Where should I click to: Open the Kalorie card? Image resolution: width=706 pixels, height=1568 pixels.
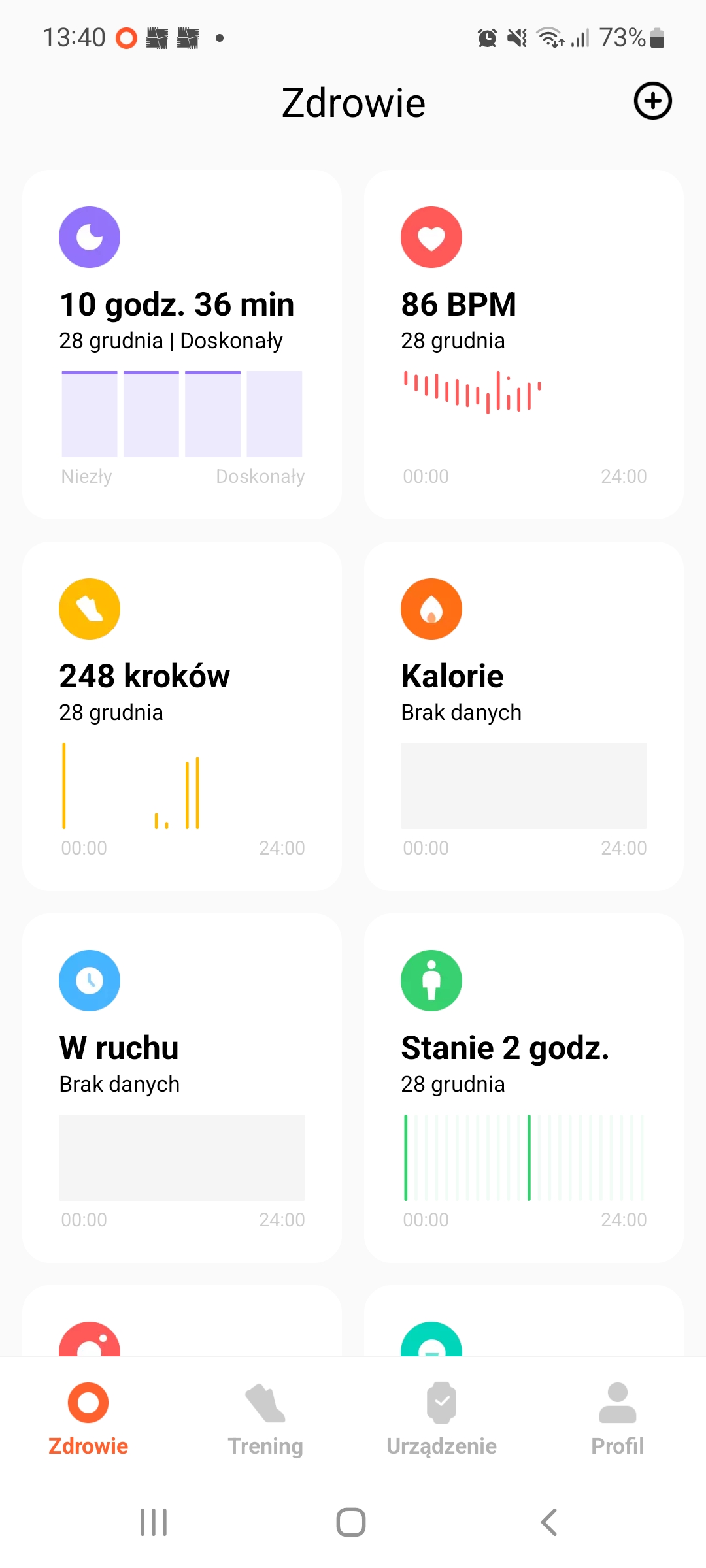coord(524,716)
